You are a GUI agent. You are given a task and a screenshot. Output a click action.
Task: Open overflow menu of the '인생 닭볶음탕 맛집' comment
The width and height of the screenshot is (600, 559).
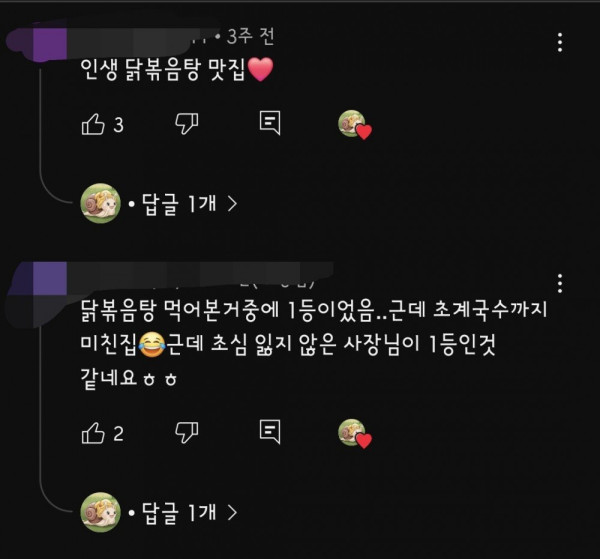[559, 42]
